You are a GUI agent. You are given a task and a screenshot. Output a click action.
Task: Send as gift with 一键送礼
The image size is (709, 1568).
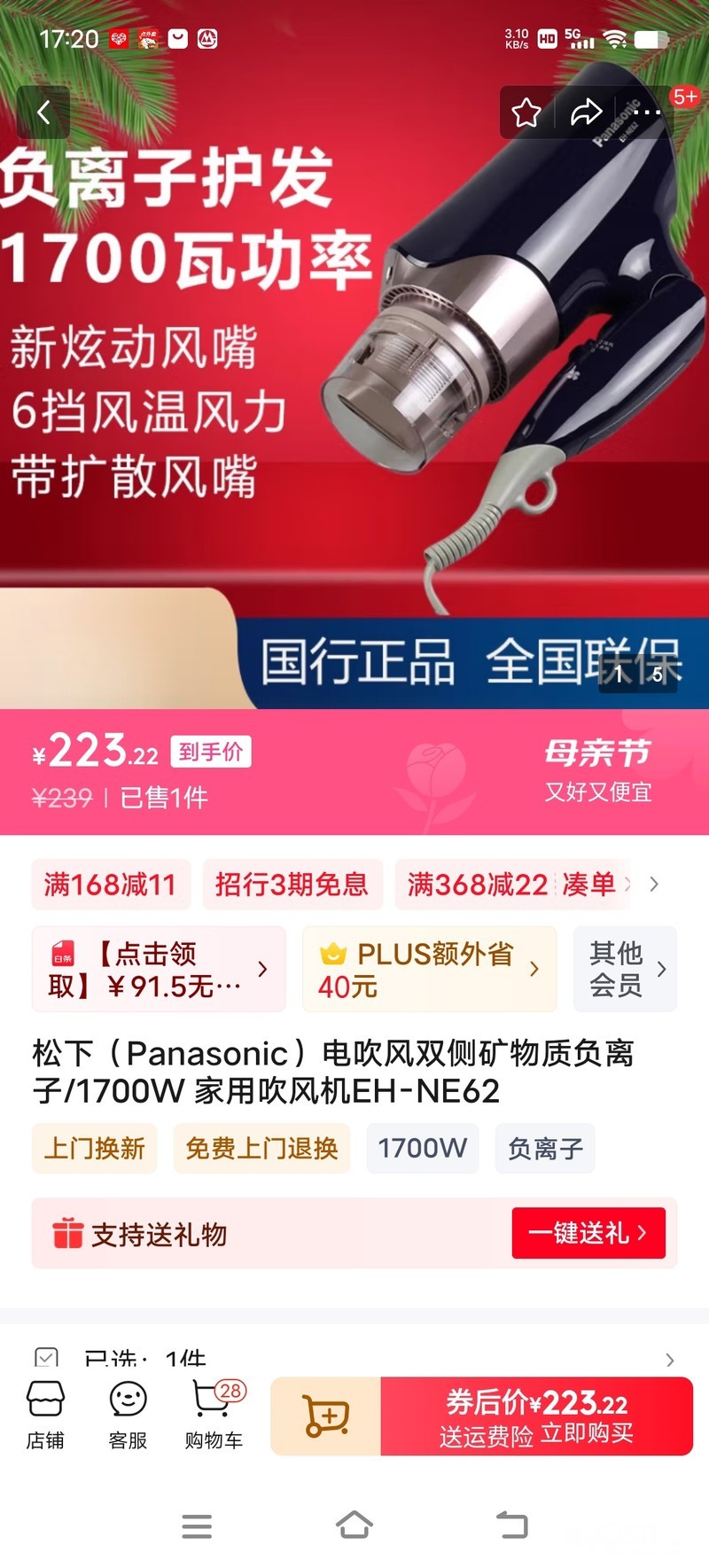[x=588, y=1233]
